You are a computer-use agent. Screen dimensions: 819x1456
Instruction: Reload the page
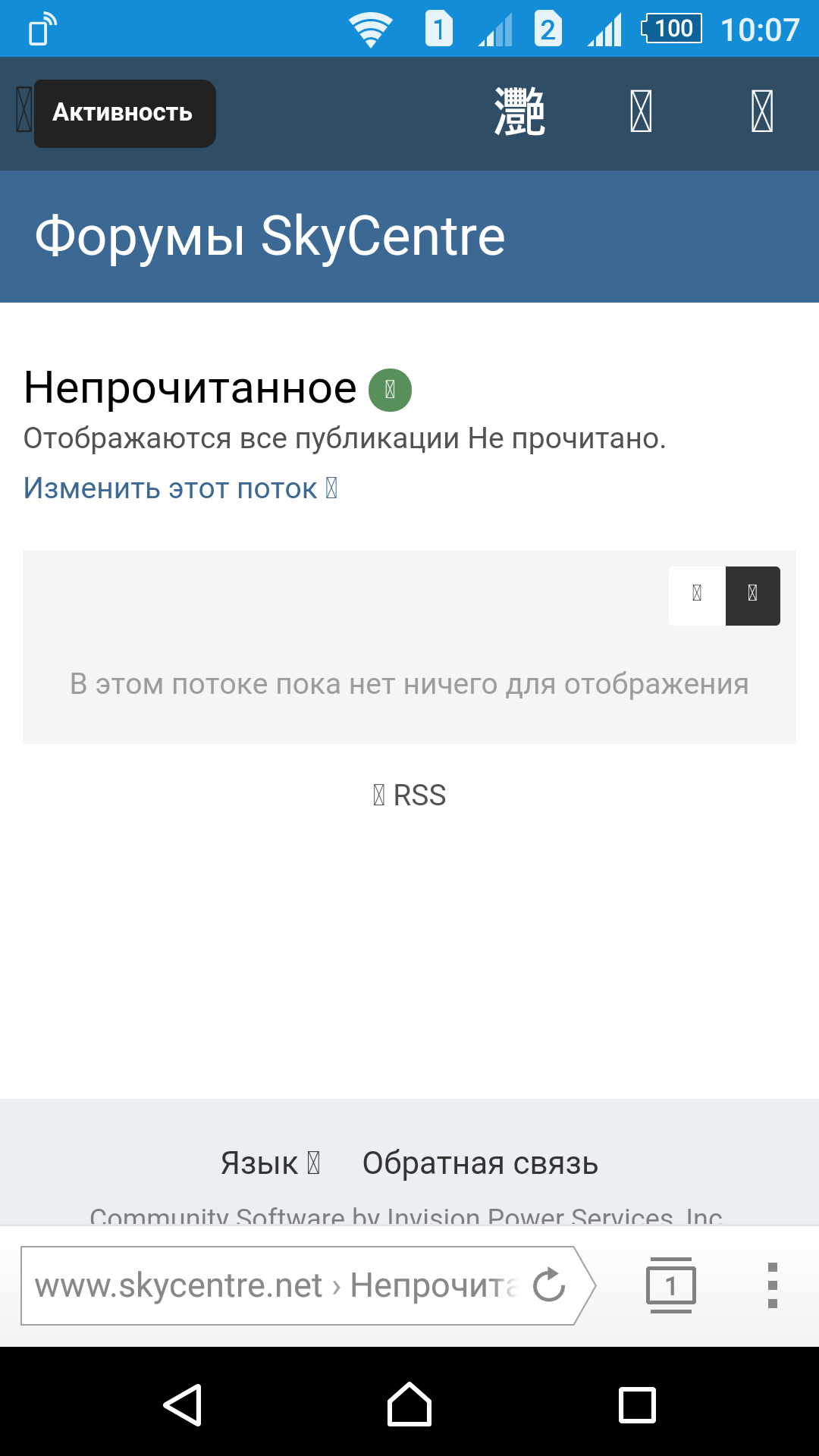[x=549, y=1285]
